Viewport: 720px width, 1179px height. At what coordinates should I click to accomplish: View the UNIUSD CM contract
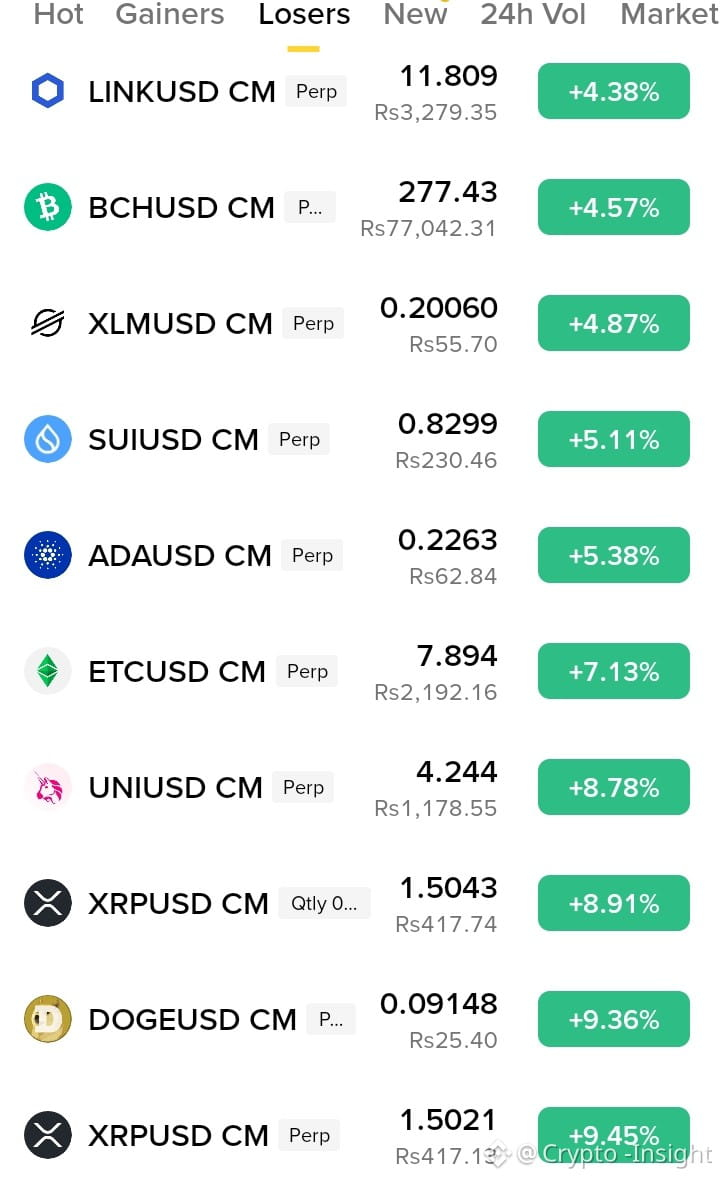360,787
